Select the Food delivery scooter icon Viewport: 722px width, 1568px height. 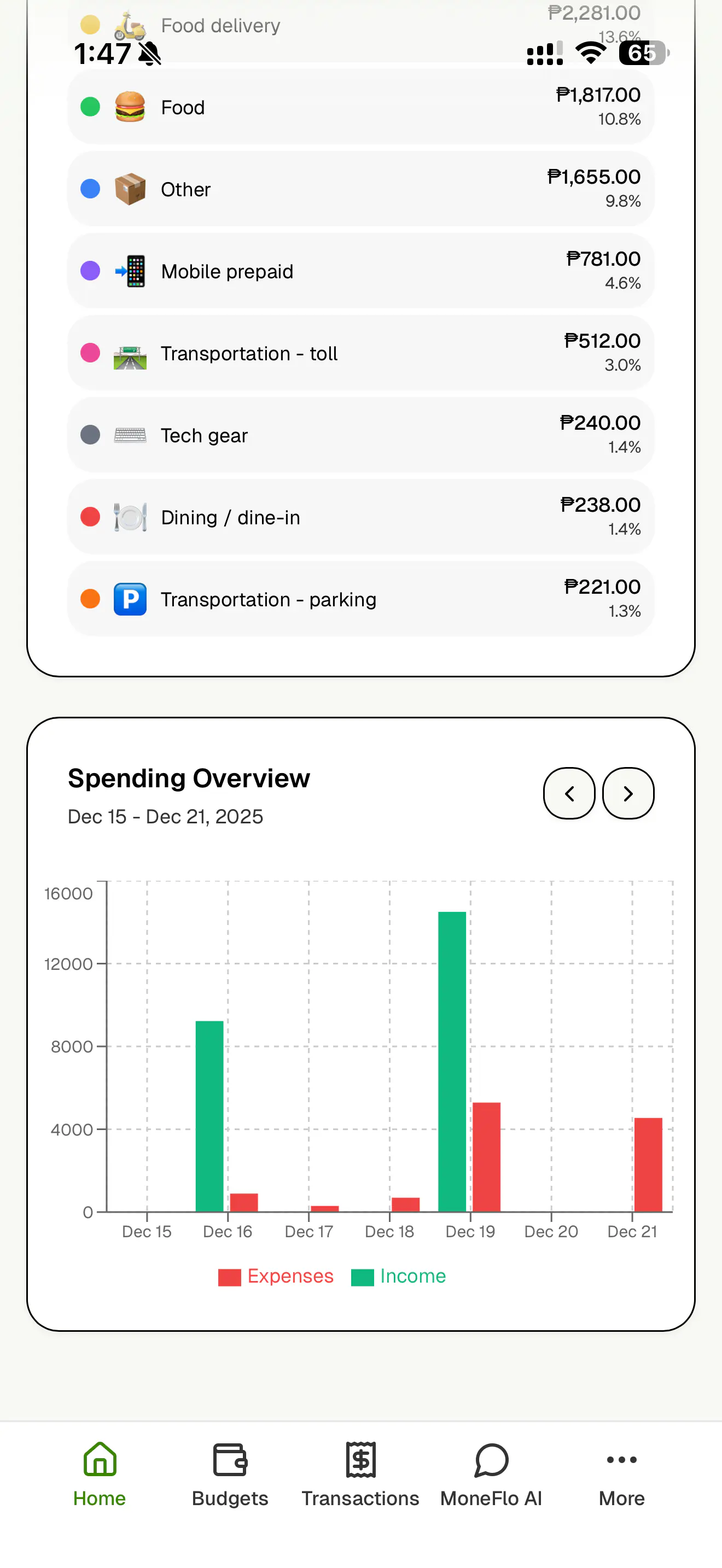coord(130,25)
